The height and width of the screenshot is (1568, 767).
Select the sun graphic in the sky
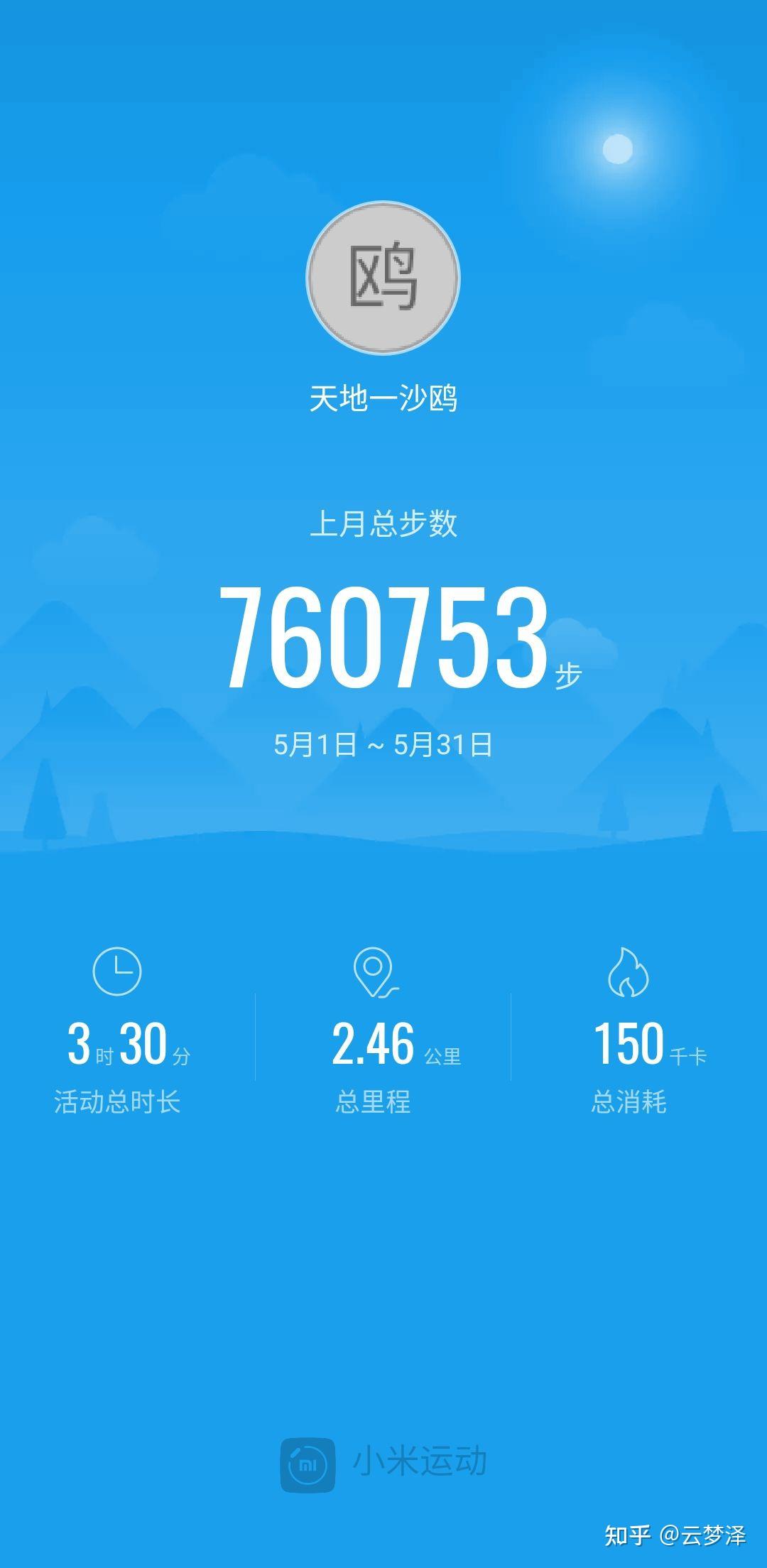pos(618,149)
